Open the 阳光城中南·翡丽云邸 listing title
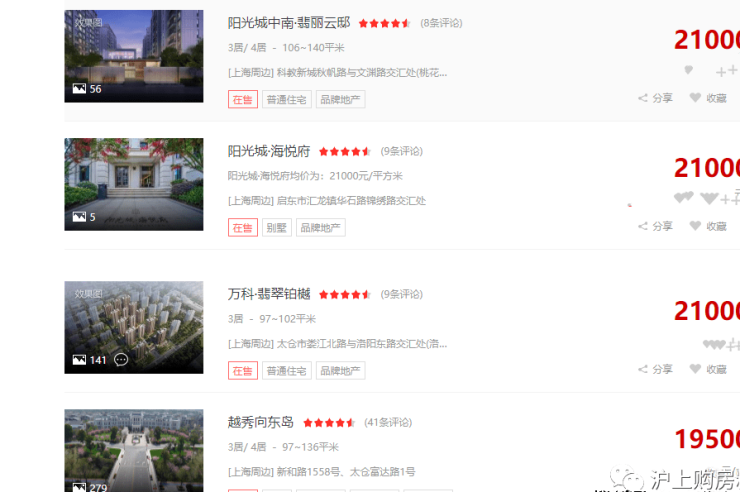 289,23
